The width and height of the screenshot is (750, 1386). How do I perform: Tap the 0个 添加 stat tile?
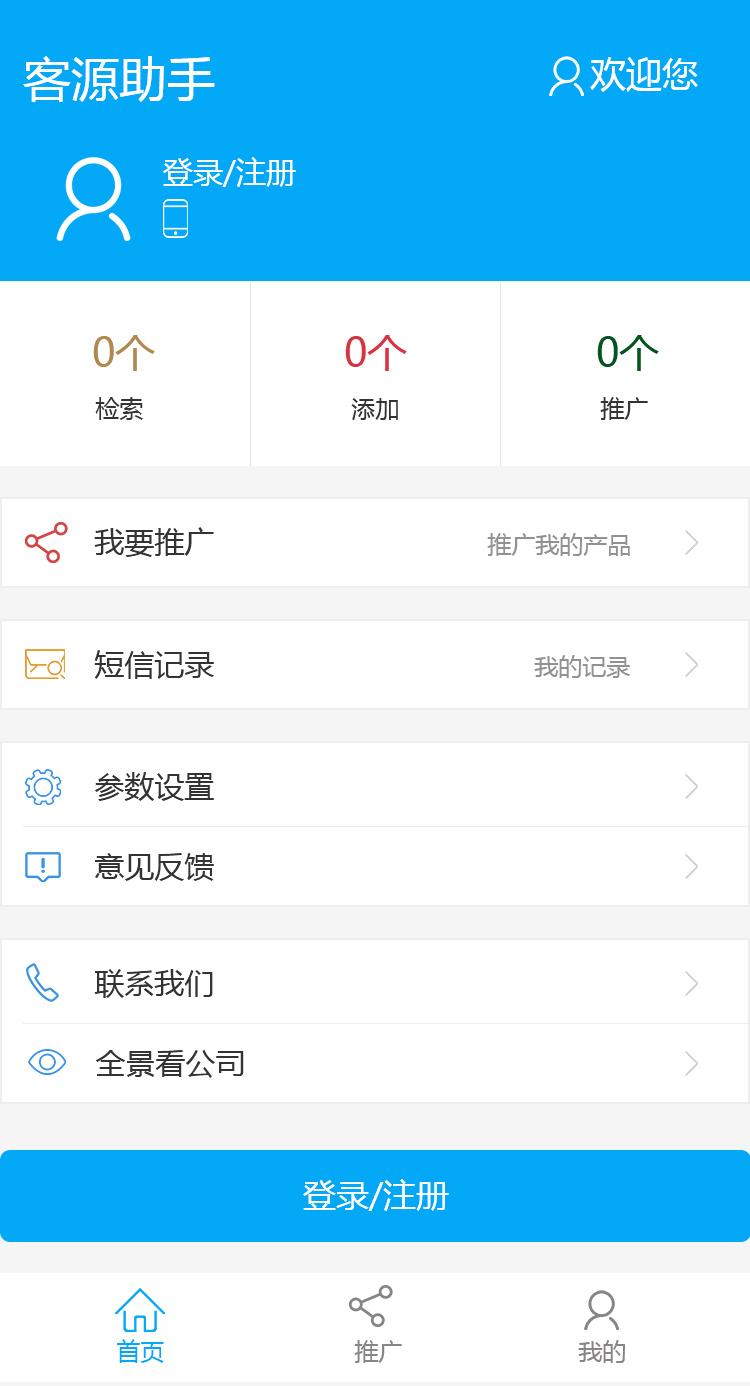point(375,374)
